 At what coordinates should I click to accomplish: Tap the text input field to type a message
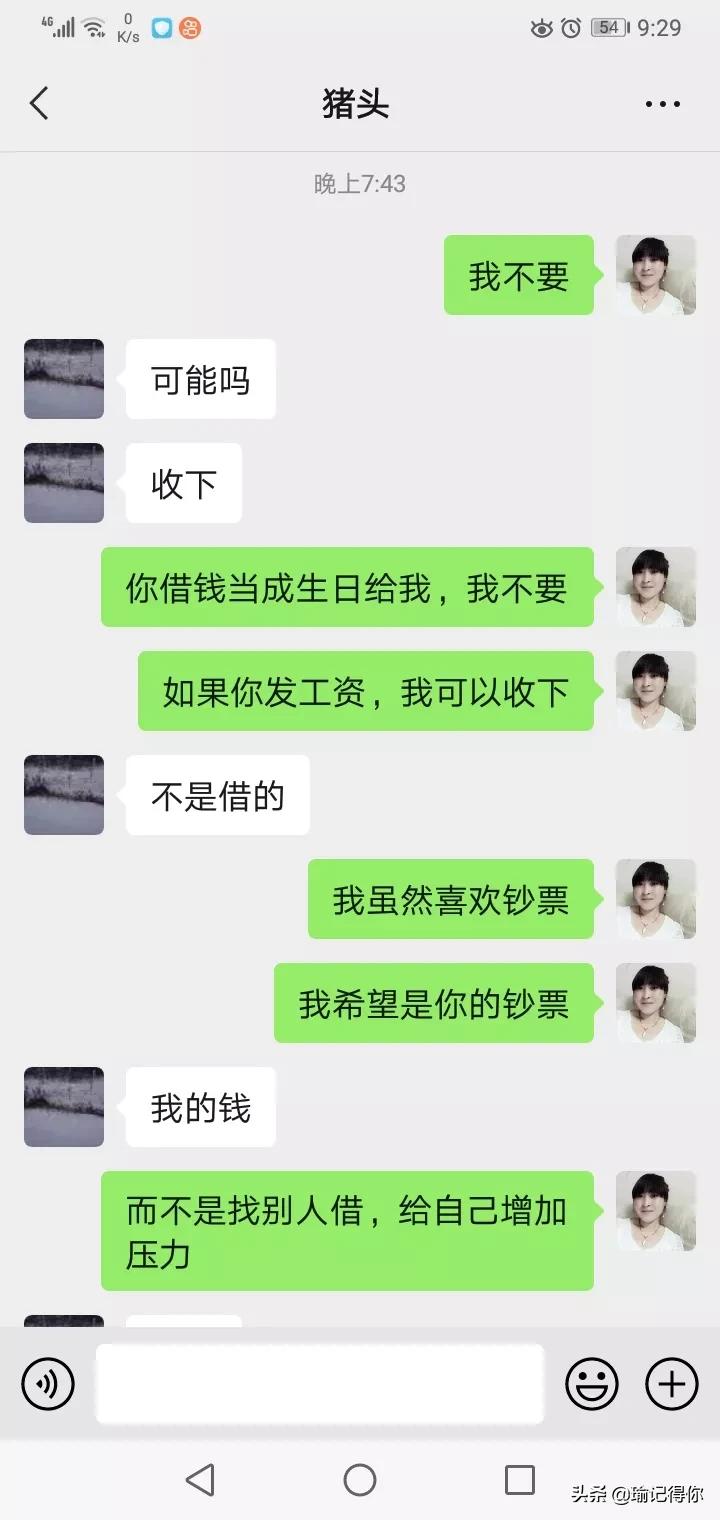coord(320,1384)
